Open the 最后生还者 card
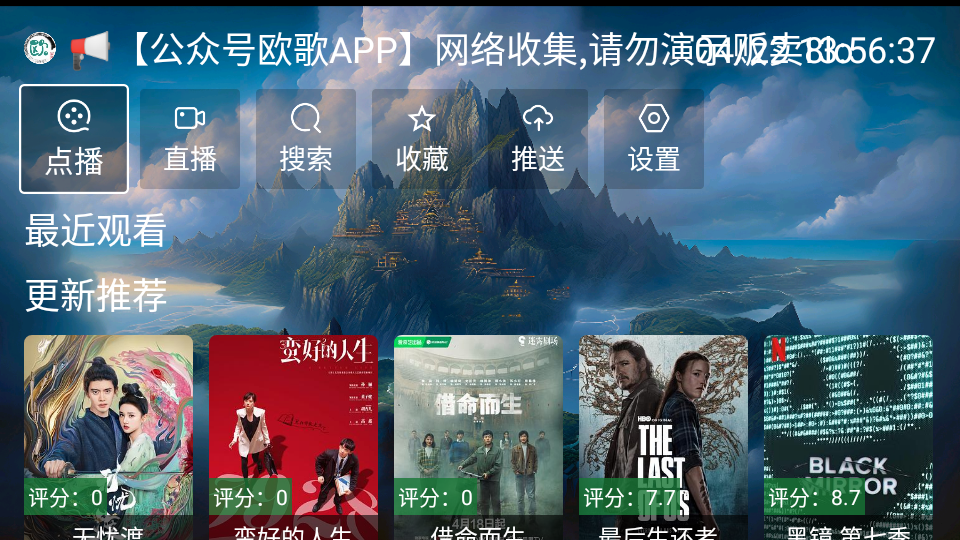The image size is (960, 540). (663, 430)
